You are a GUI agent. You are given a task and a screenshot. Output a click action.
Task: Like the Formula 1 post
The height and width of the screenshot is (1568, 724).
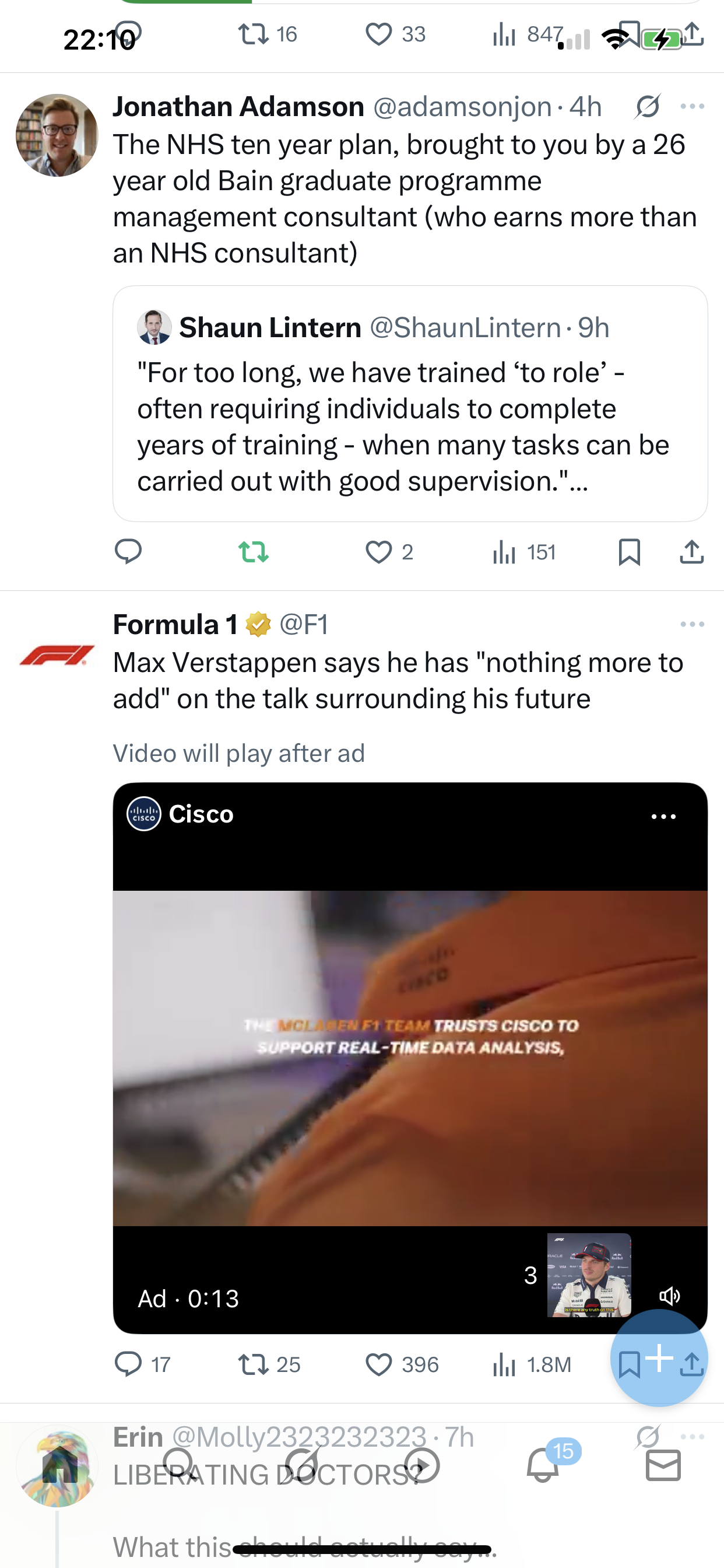click(x=378, y=1364)
